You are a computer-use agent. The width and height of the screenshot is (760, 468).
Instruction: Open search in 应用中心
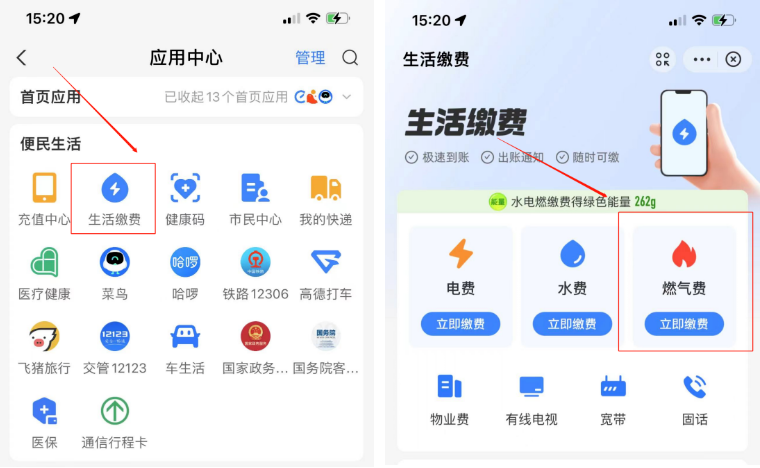point(350,58)
